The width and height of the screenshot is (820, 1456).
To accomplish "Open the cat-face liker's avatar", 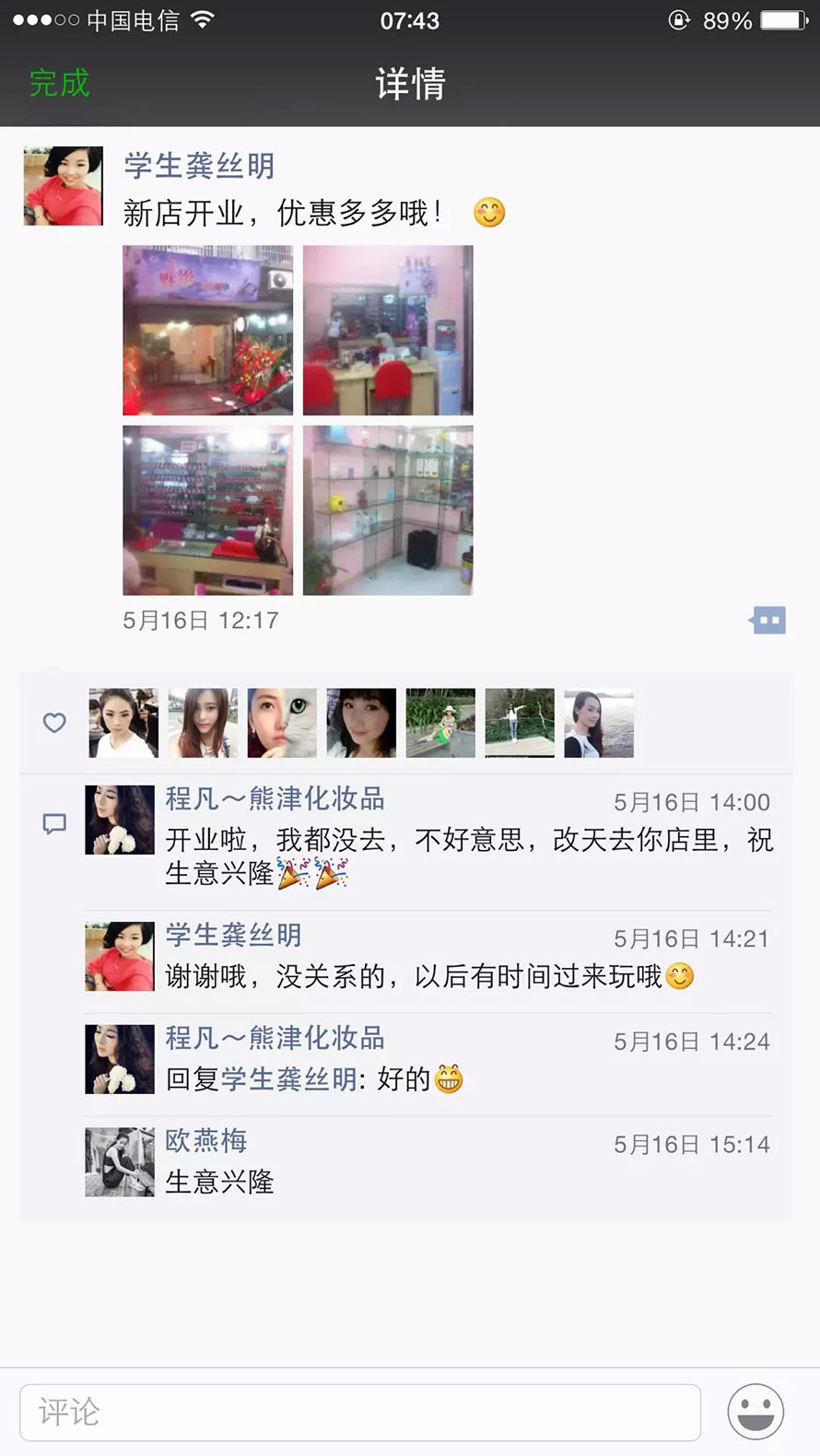I will tap(282, 723).
